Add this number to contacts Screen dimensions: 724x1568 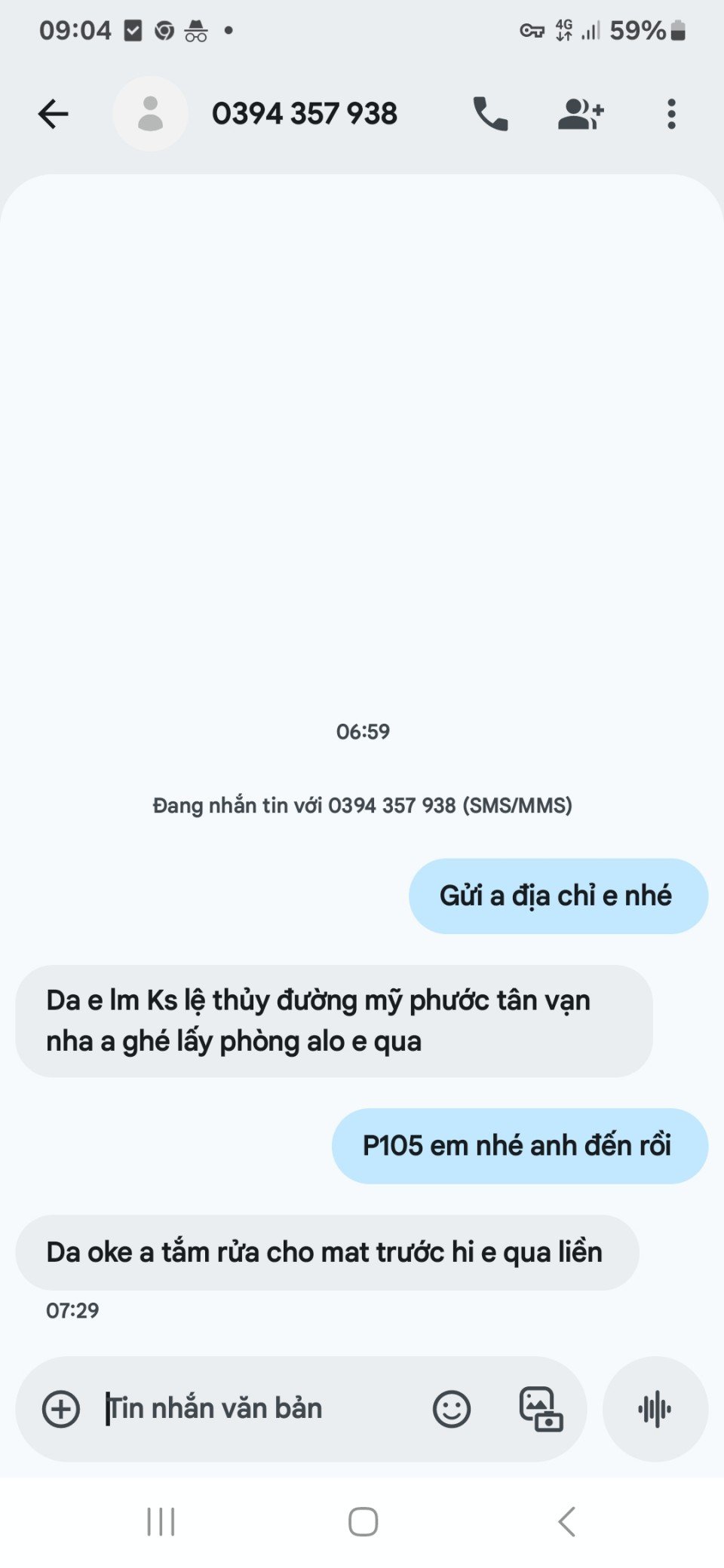click(580, 115)
